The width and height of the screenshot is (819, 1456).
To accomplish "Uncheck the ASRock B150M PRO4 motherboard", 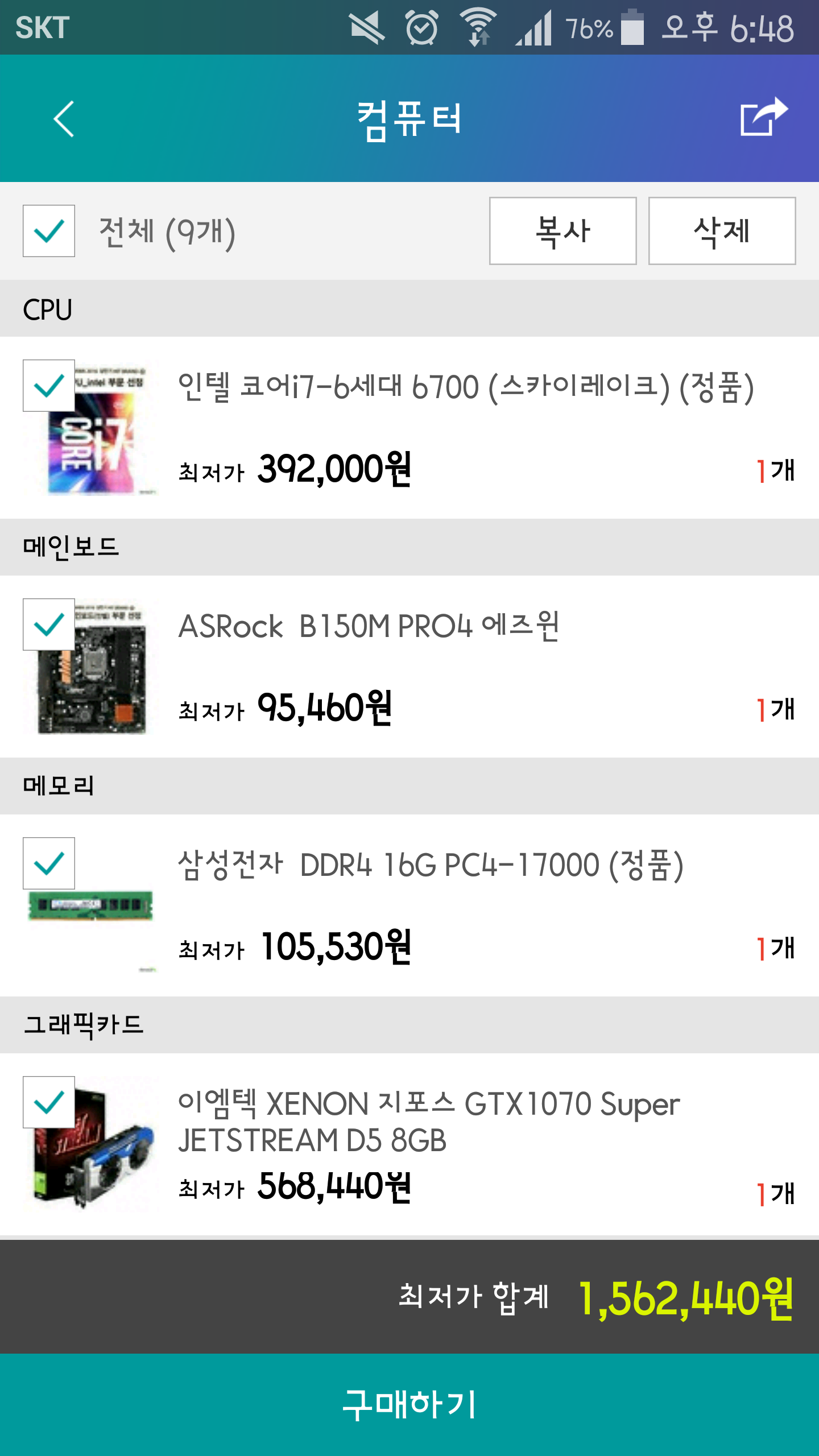I will tap(49, 624).
